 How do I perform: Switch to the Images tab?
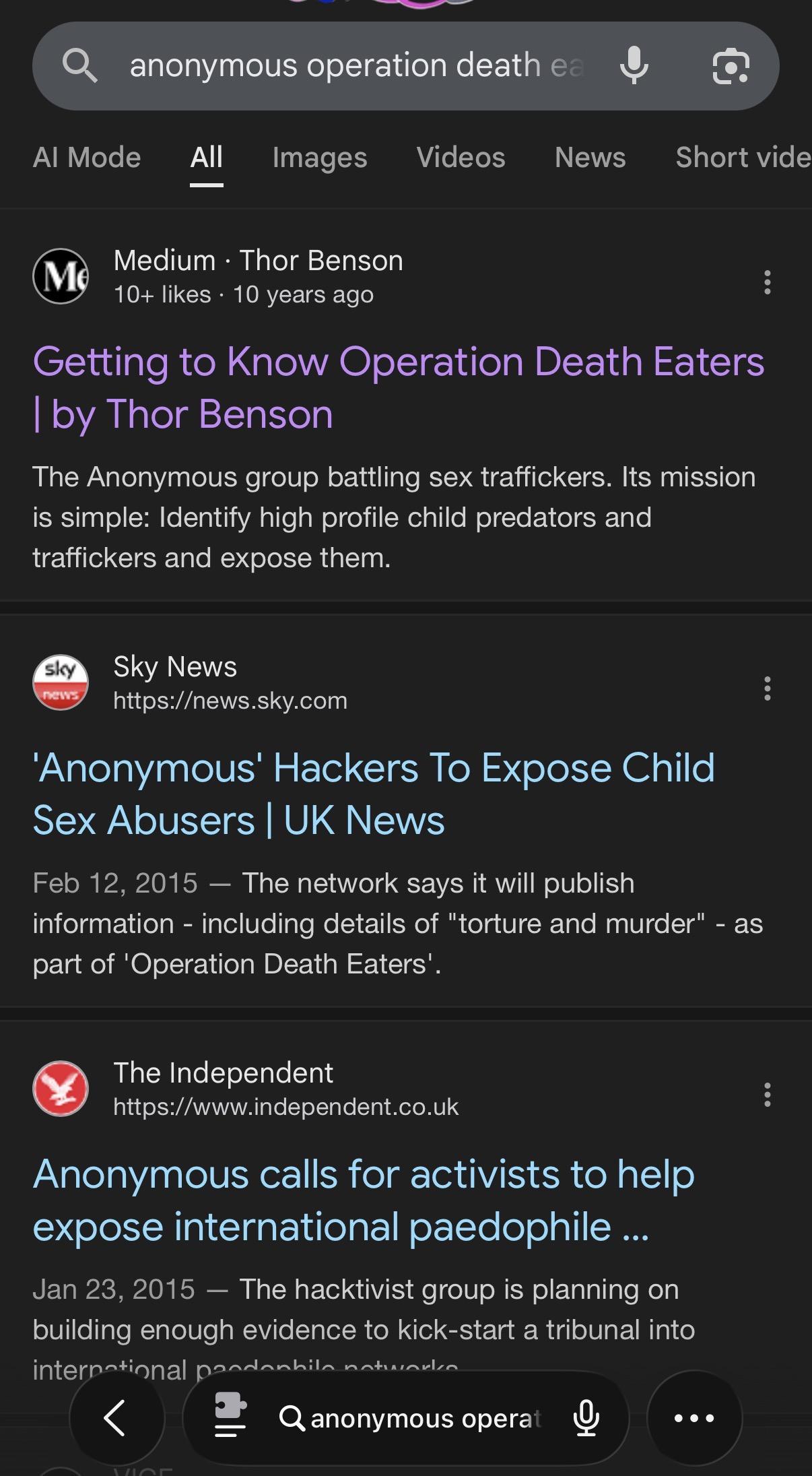[x=320, y=158]
